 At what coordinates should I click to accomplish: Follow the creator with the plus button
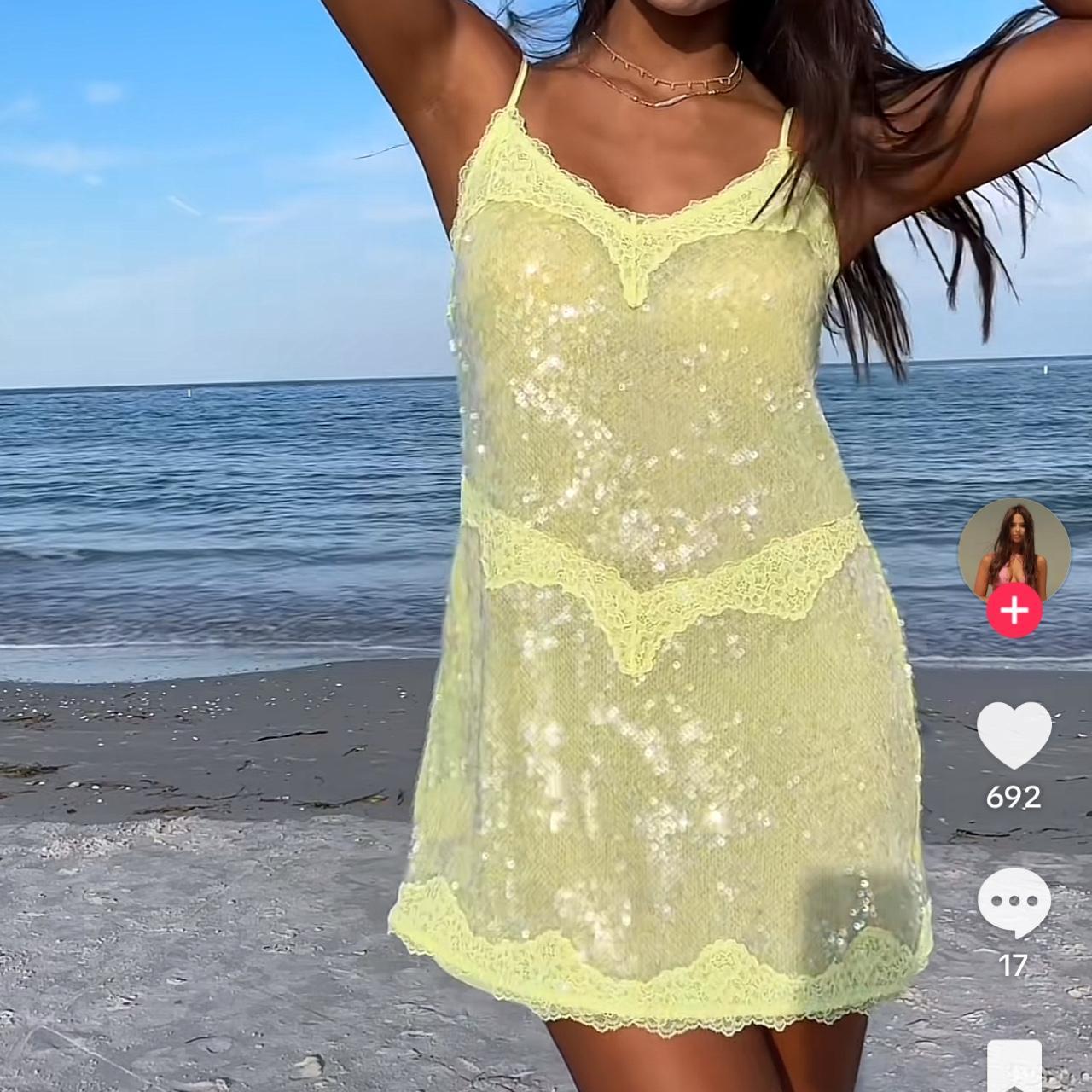click(x=1014, y=611)
